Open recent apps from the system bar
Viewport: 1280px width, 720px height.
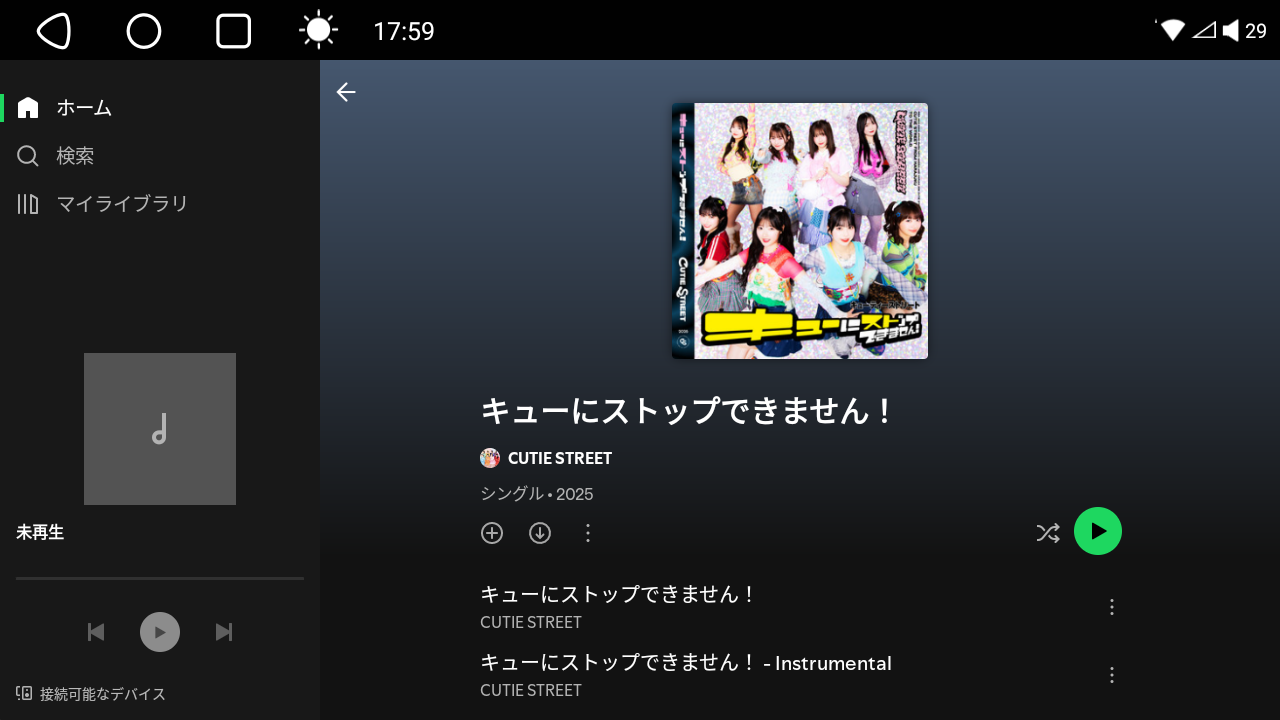tap(233, 32)
